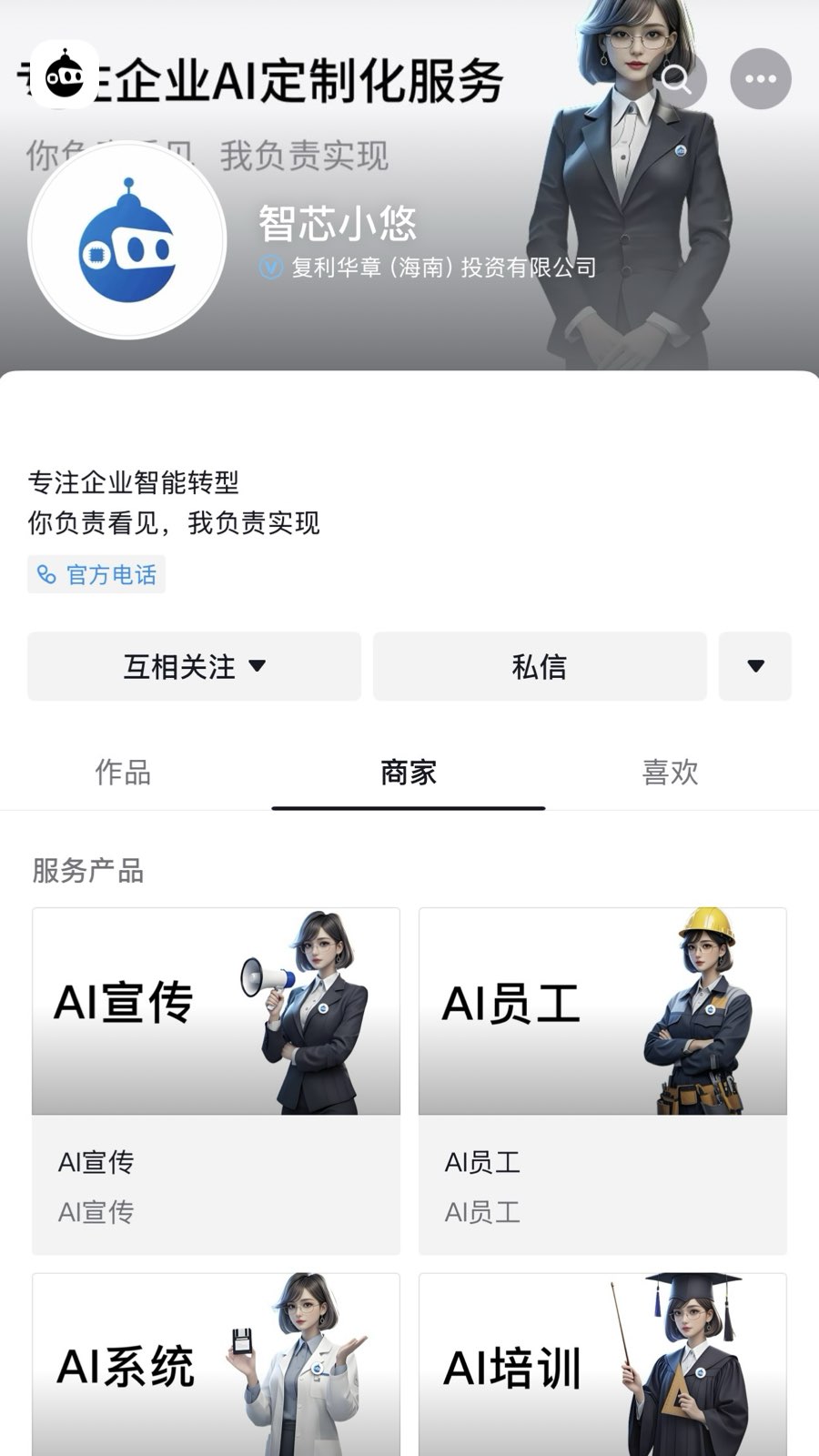Tap the 智芯小悠 profile avatar

(127, 241)
